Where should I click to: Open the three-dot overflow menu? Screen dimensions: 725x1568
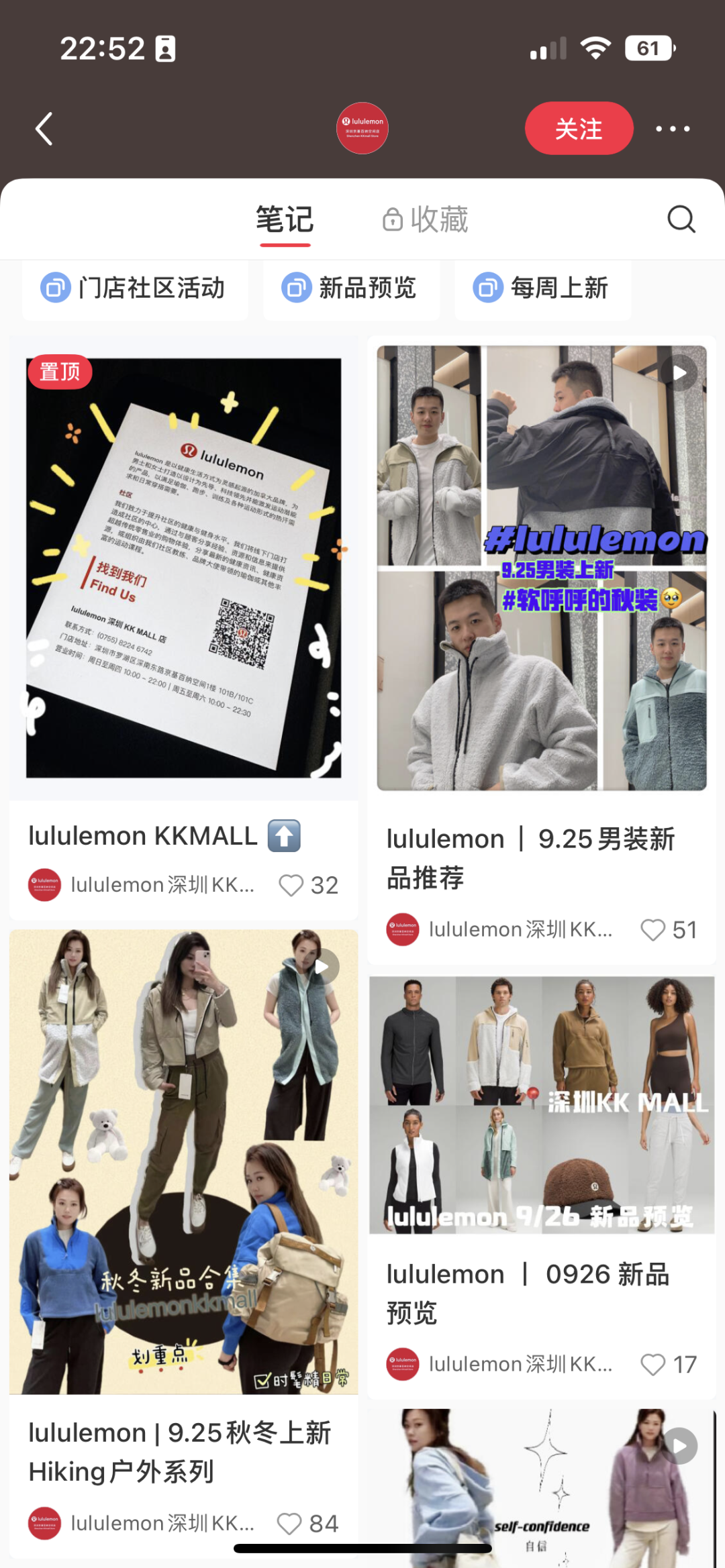click(x=672, y=129)
